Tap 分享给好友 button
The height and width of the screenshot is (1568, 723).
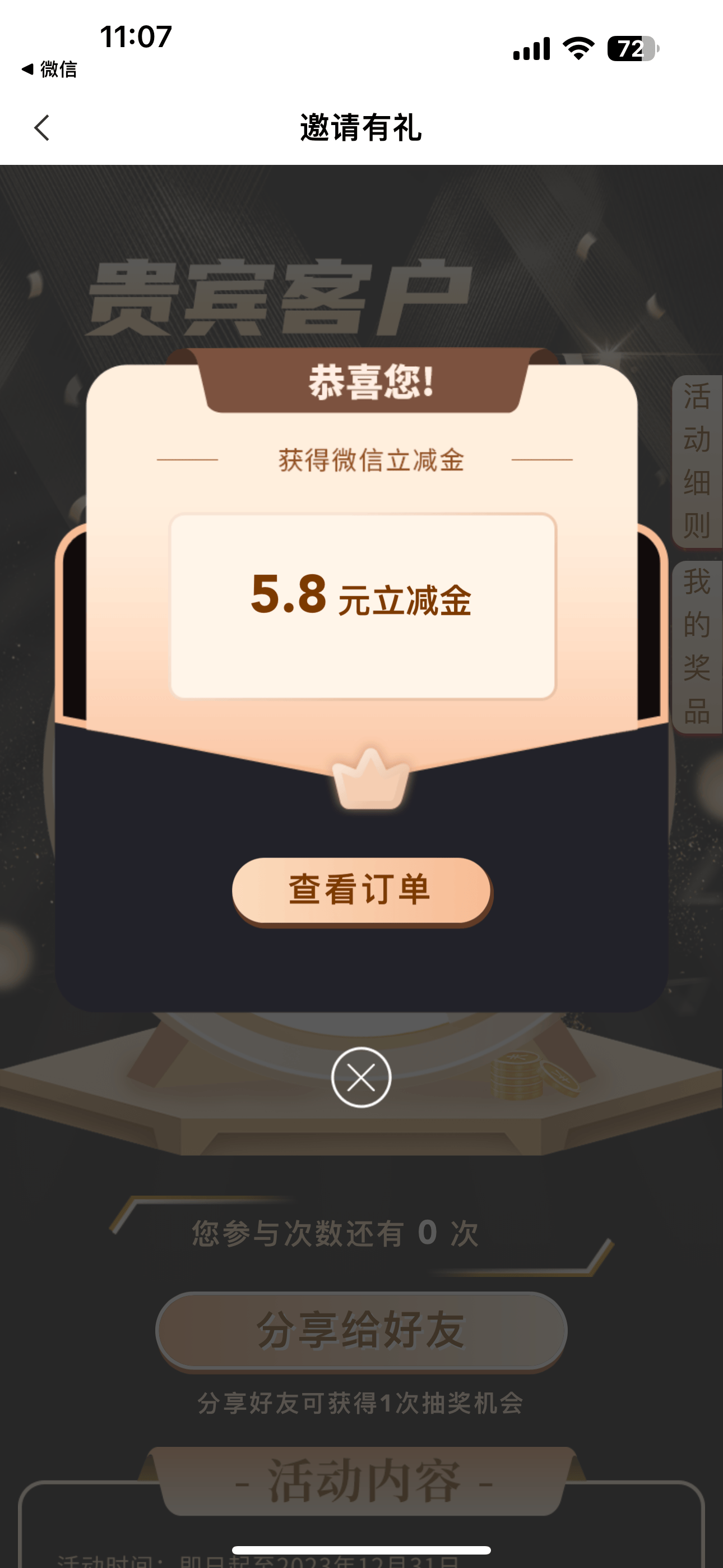361,1331
